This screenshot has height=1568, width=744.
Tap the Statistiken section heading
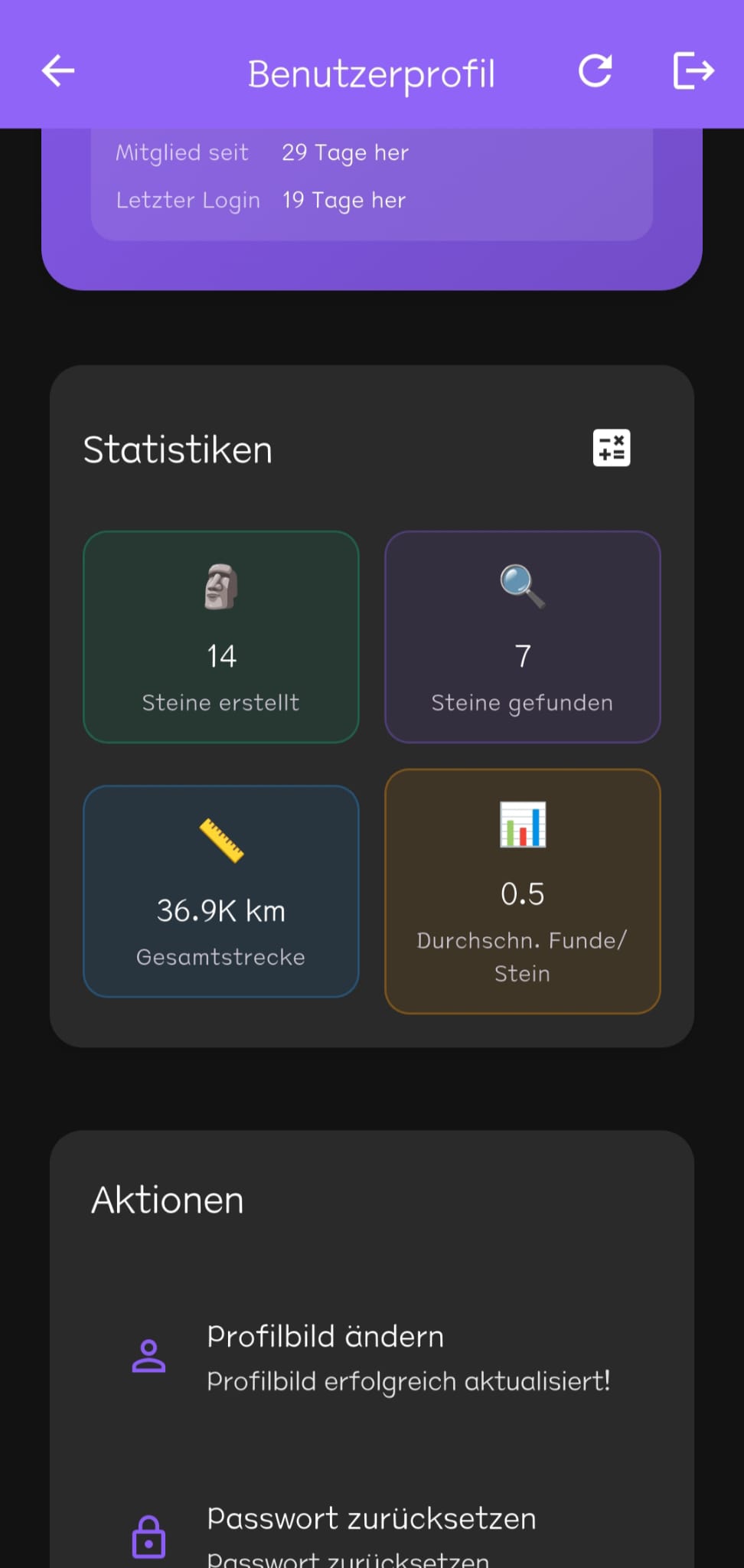pos(178,449)
